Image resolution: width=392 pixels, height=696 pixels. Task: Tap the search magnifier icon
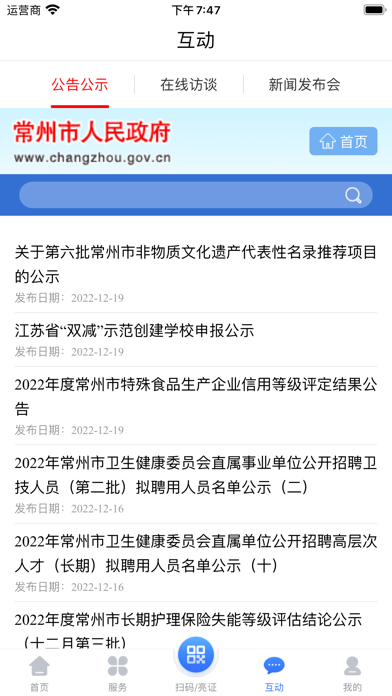click(x=353, y=195)
